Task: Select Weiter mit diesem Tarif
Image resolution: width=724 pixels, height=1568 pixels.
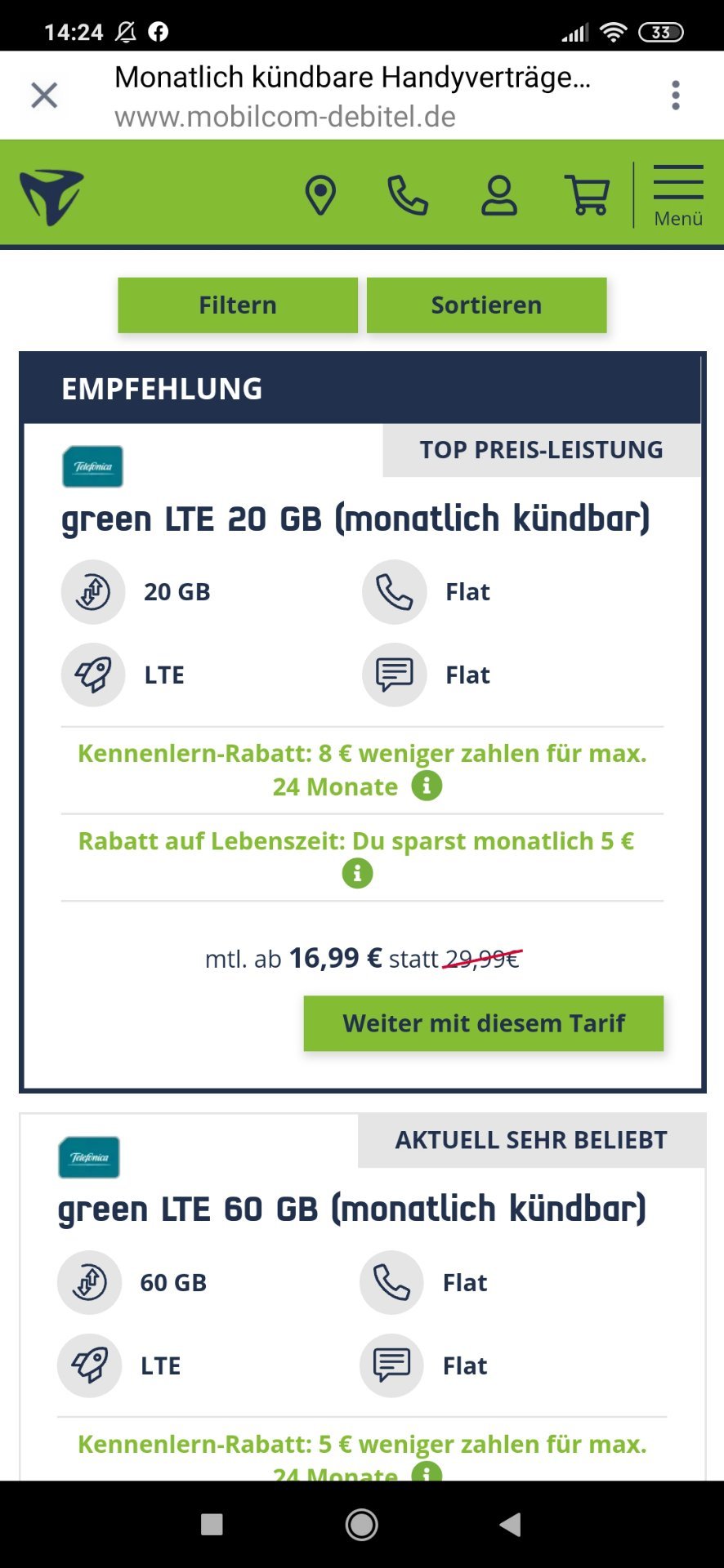Action: pyautogui.click(x=484, y=1023)
